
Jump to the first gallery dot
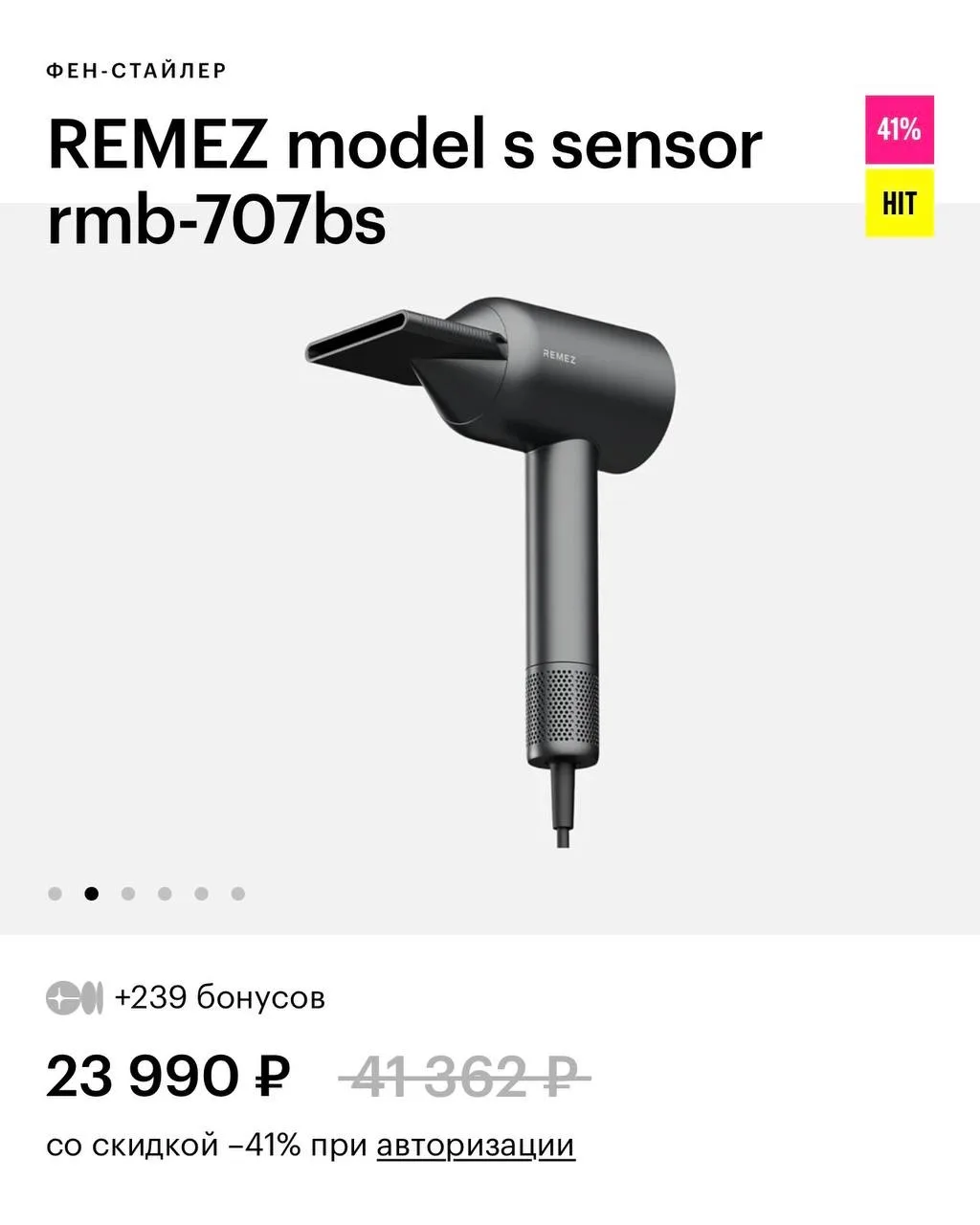(x=56, y=894)
